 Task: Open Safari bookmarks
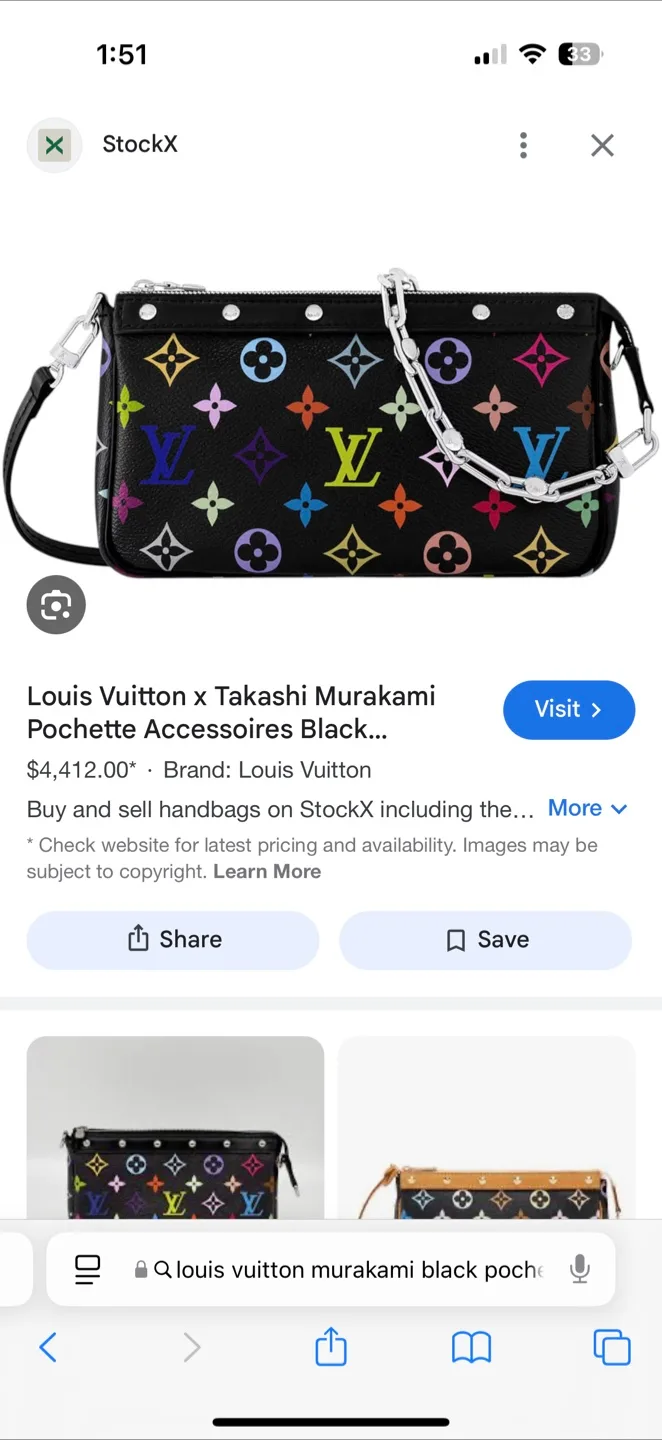(x=471, y=1347)
